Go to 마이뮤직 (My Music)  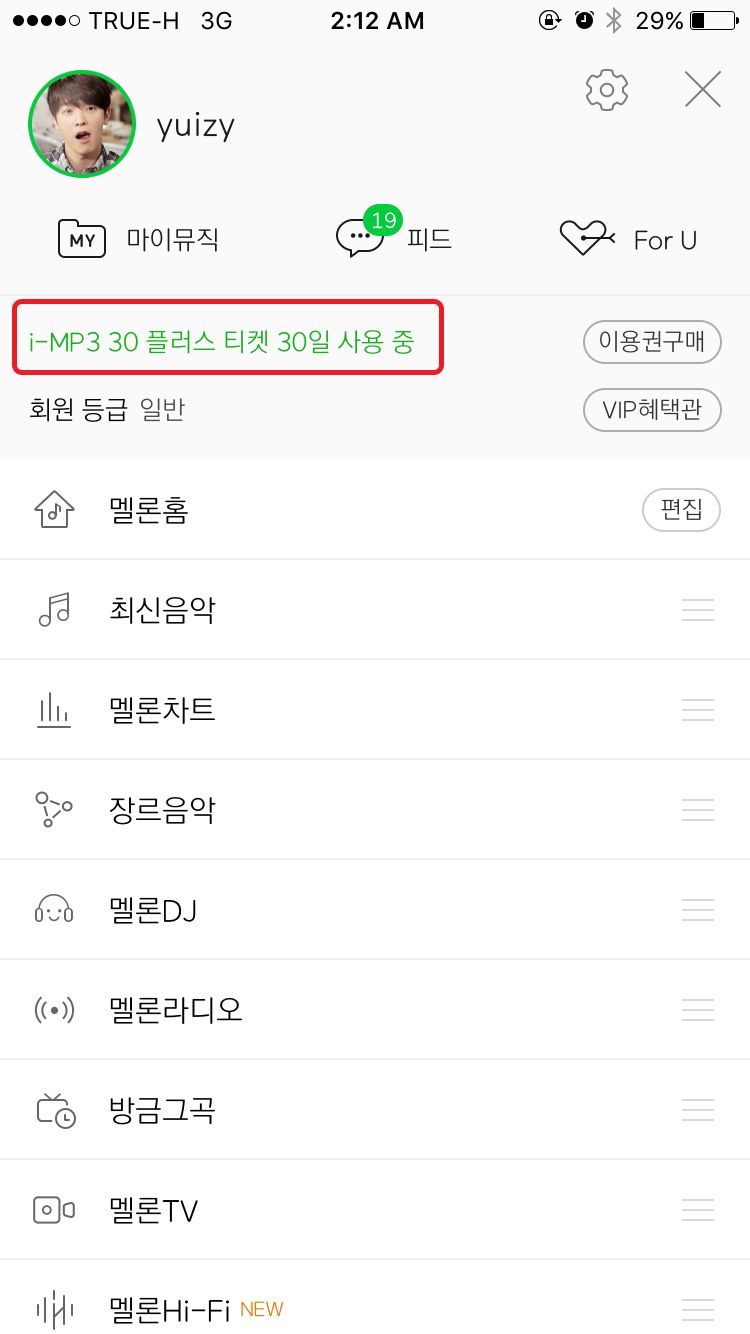click(139, 240)
